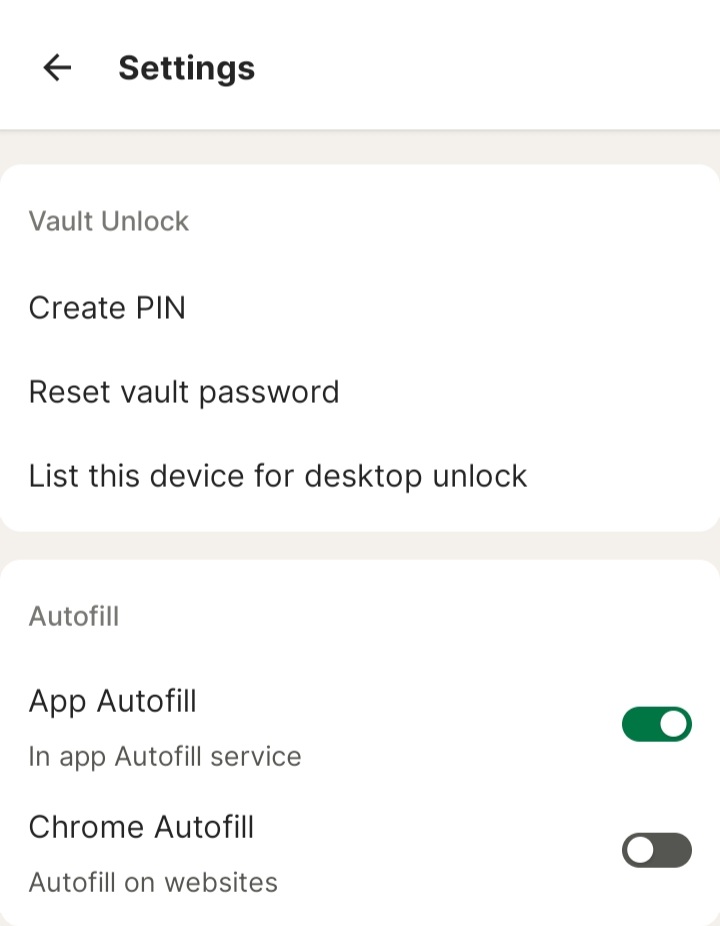Enable Chrome Autofill switch
The height and width of the screenshot is (926, 720).
[656, 850]
